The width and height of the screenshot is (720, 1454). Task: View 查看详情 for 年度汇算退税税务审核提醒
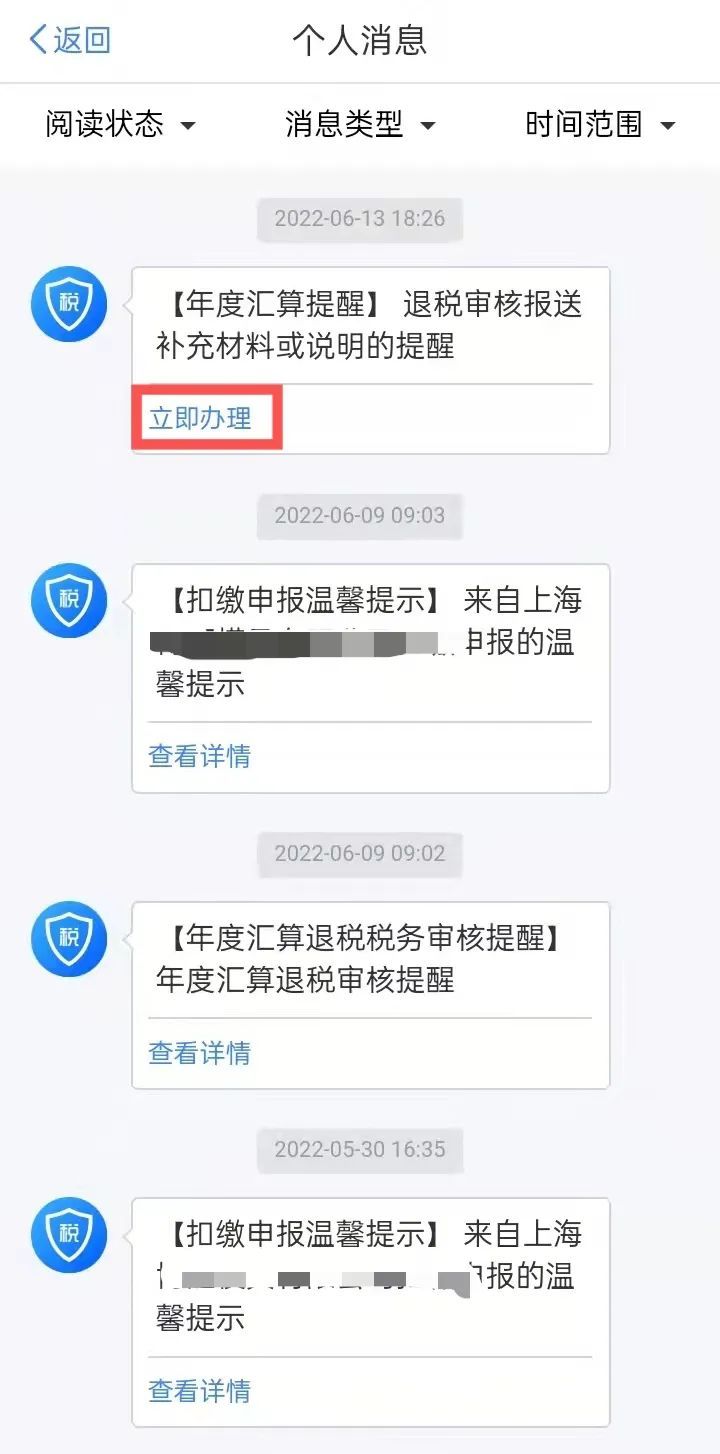(200, 1052)
